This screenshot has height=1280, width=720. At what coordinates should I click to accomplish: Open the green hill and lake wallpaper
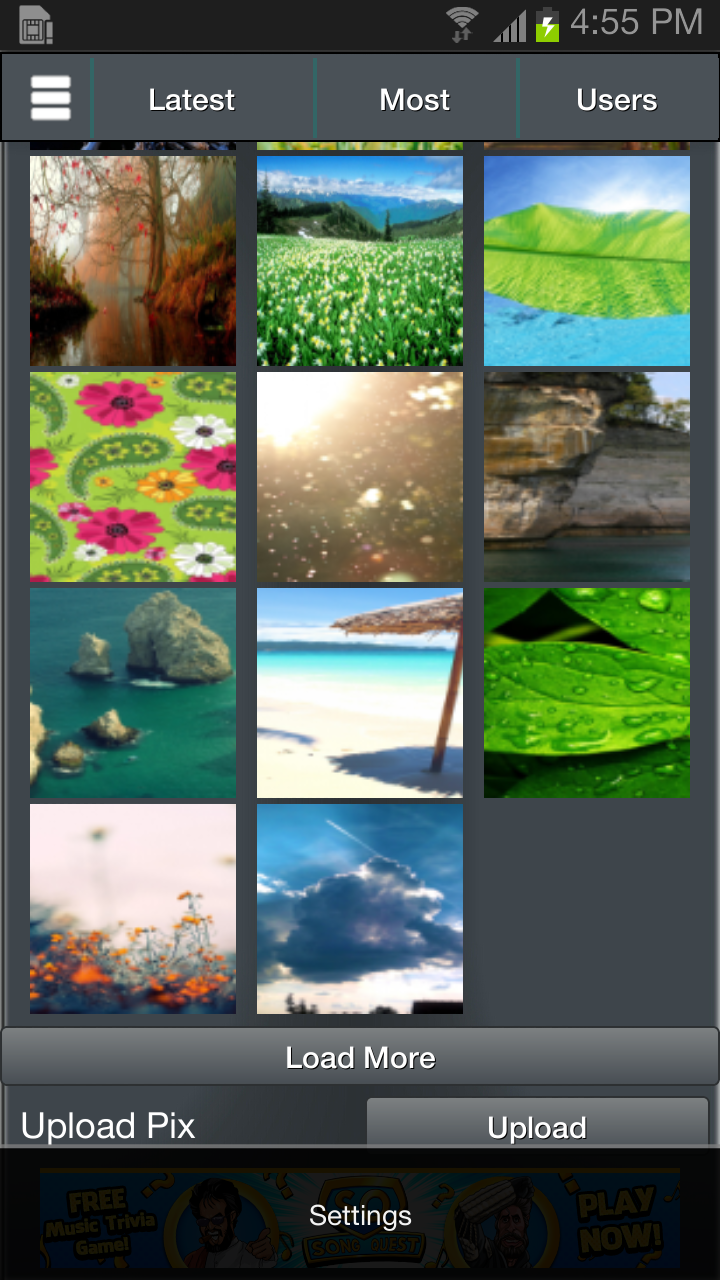tap(586, 260)
